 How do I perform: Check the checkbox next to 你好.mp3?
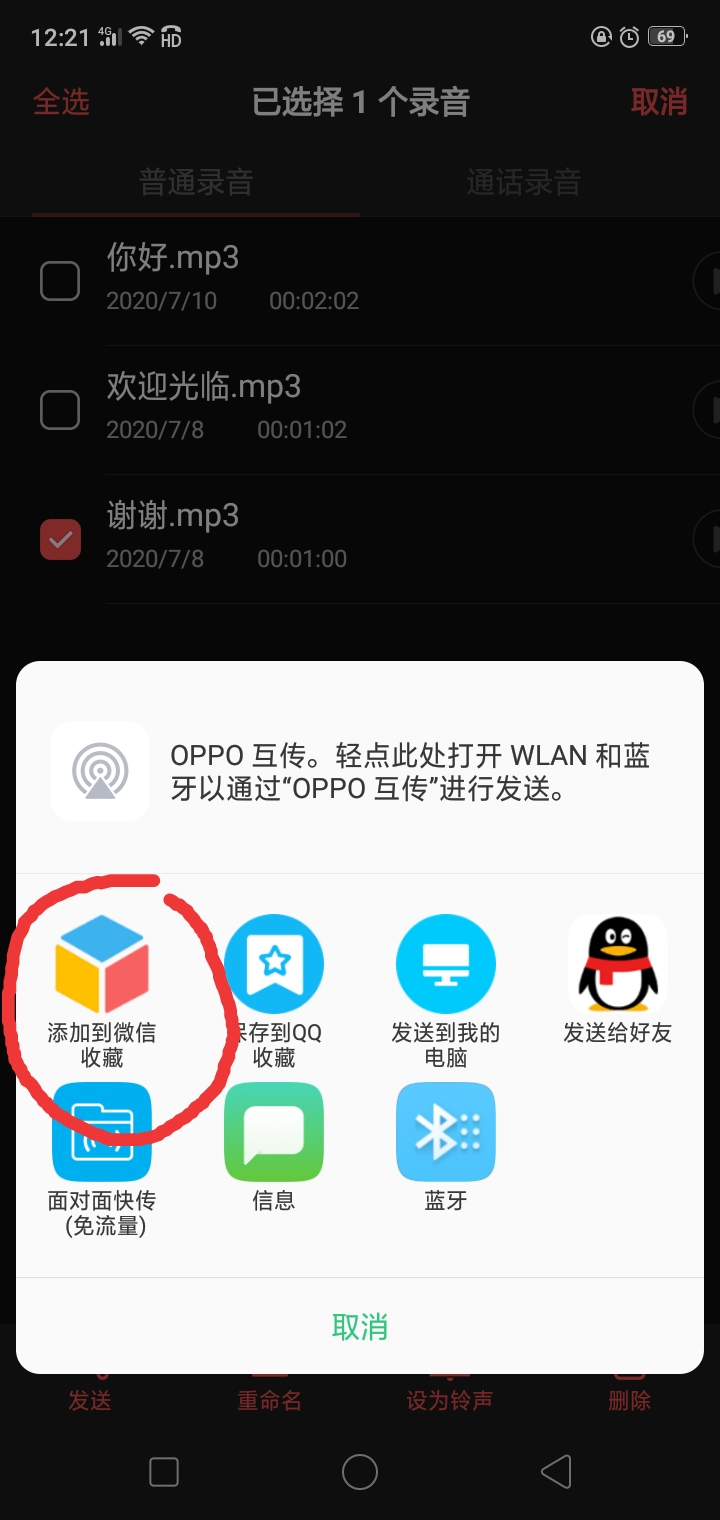point(60,281)
